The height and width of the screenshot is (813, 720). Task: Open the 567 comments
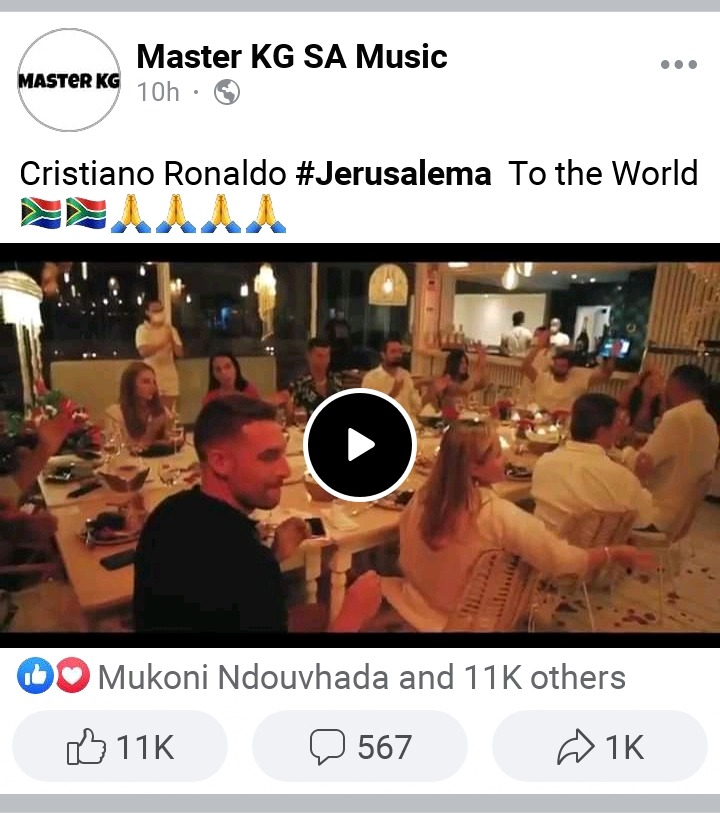(x=360, y=746)
